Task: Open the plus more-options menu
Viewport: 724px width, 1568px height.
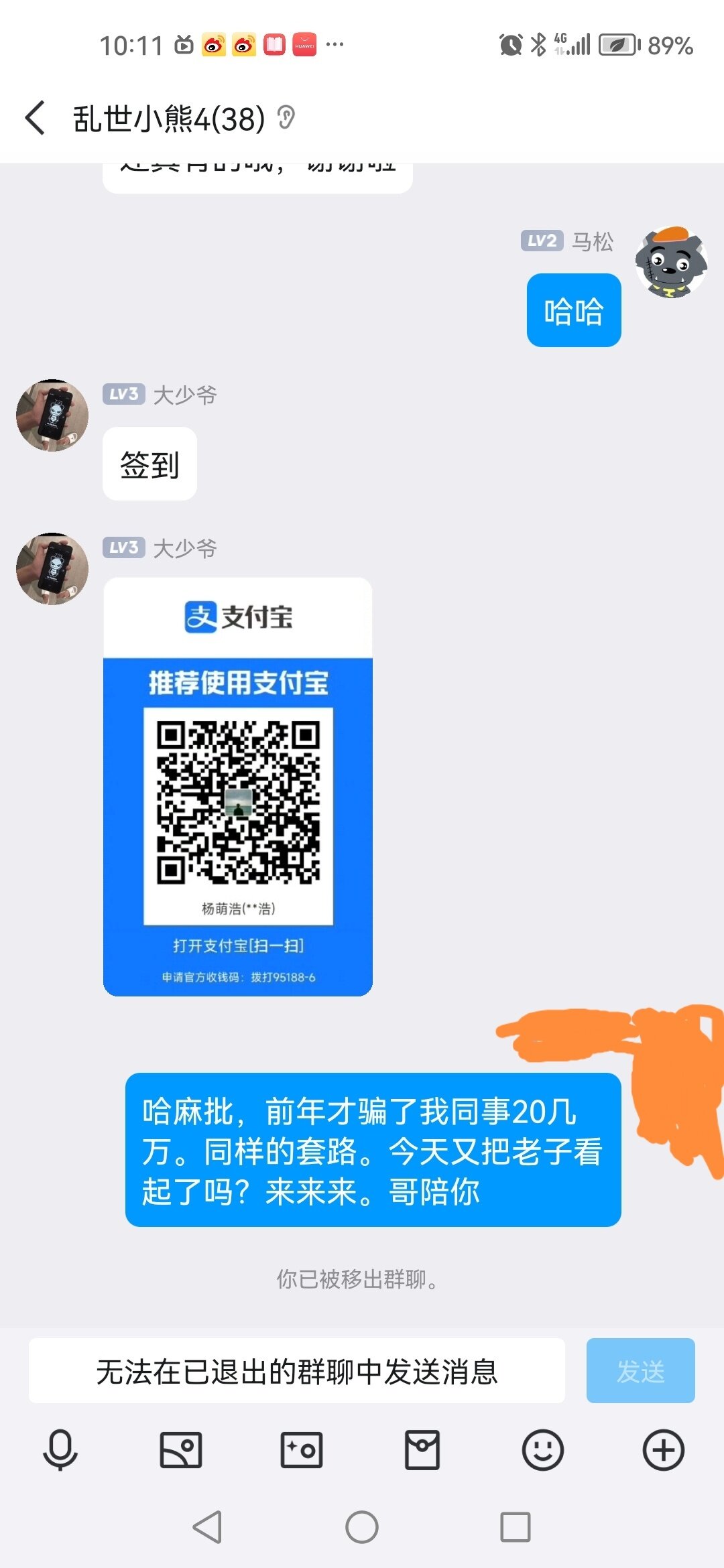Action: tap(663, 1450)
